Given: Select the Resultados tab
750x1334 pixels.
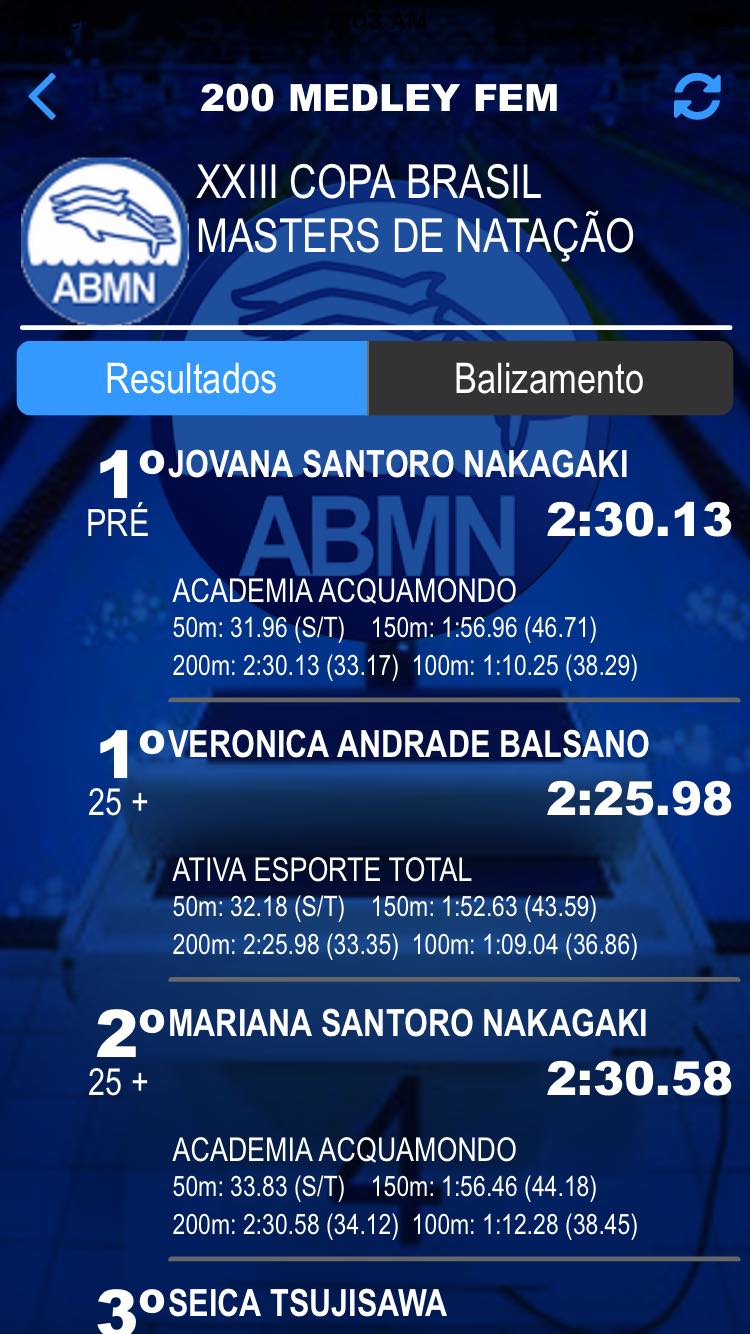Looking at the screenshot, I should pyautogui.click(x=192, y=378).
